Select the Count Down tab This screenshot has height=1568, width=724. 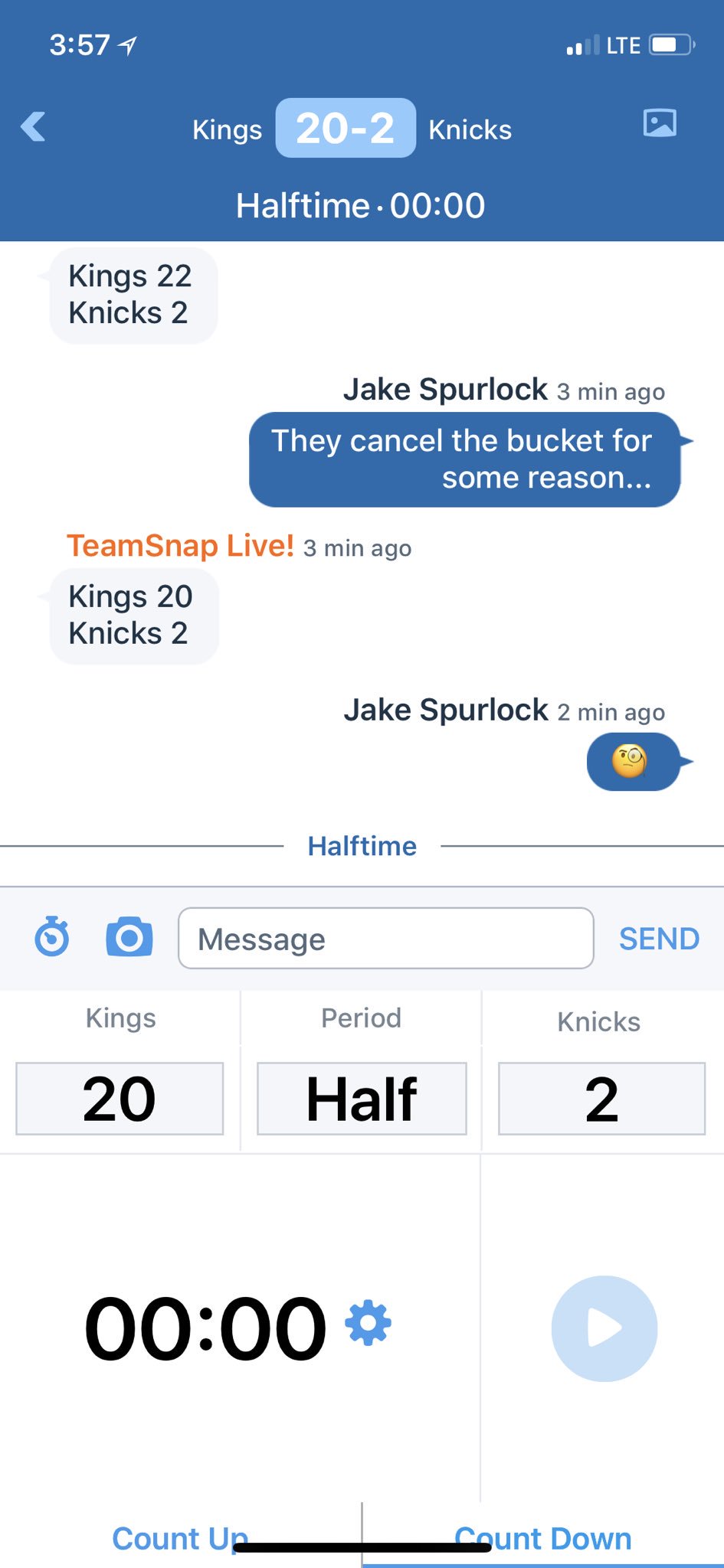point(542,1537)
